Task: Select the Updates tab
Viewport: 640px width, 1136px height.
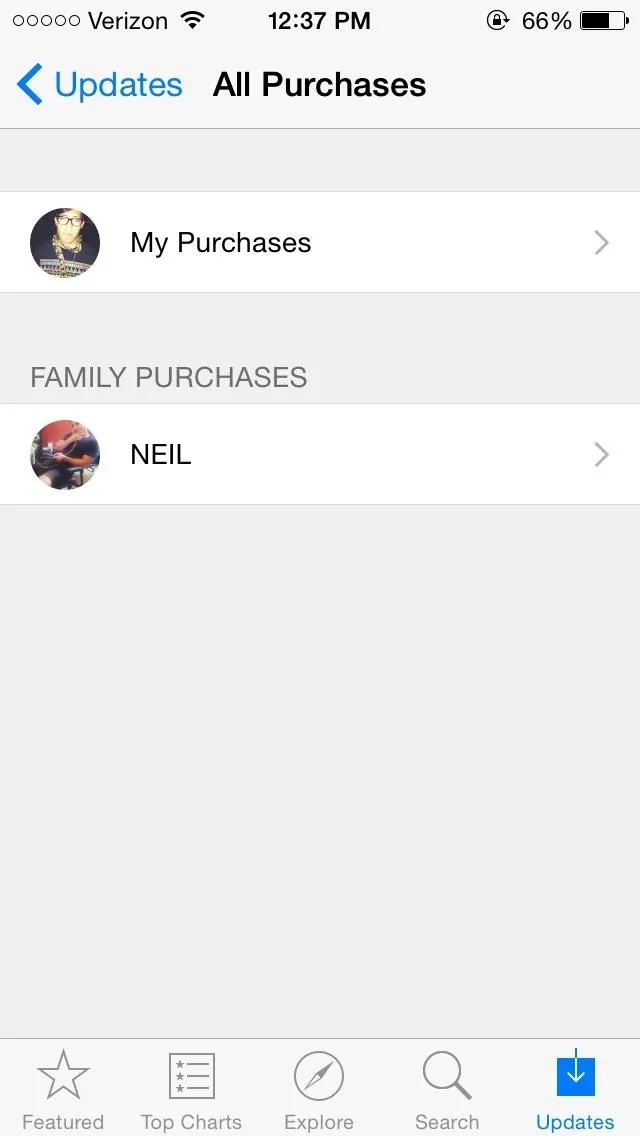Action: coord(575,1089)
